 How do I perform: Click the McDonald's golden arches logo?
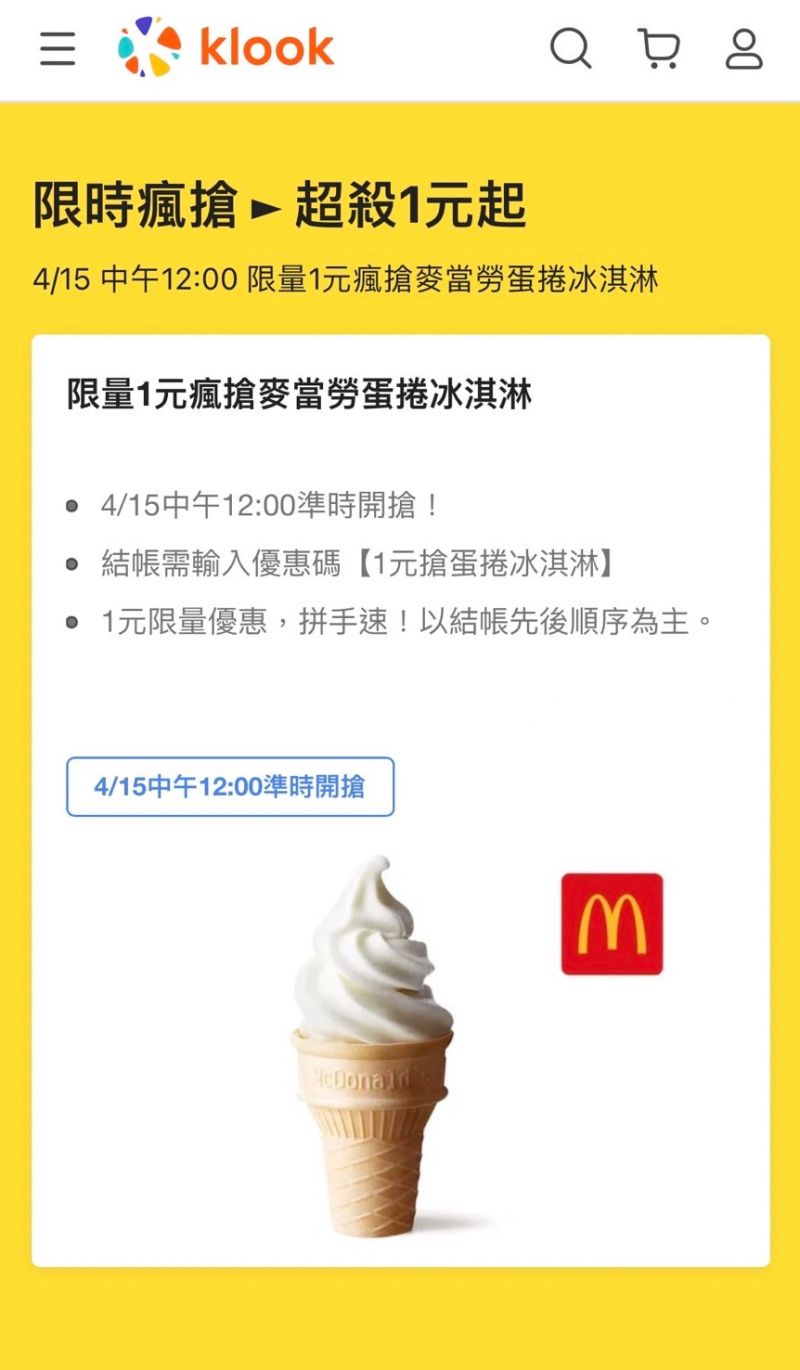pos(613,925)
